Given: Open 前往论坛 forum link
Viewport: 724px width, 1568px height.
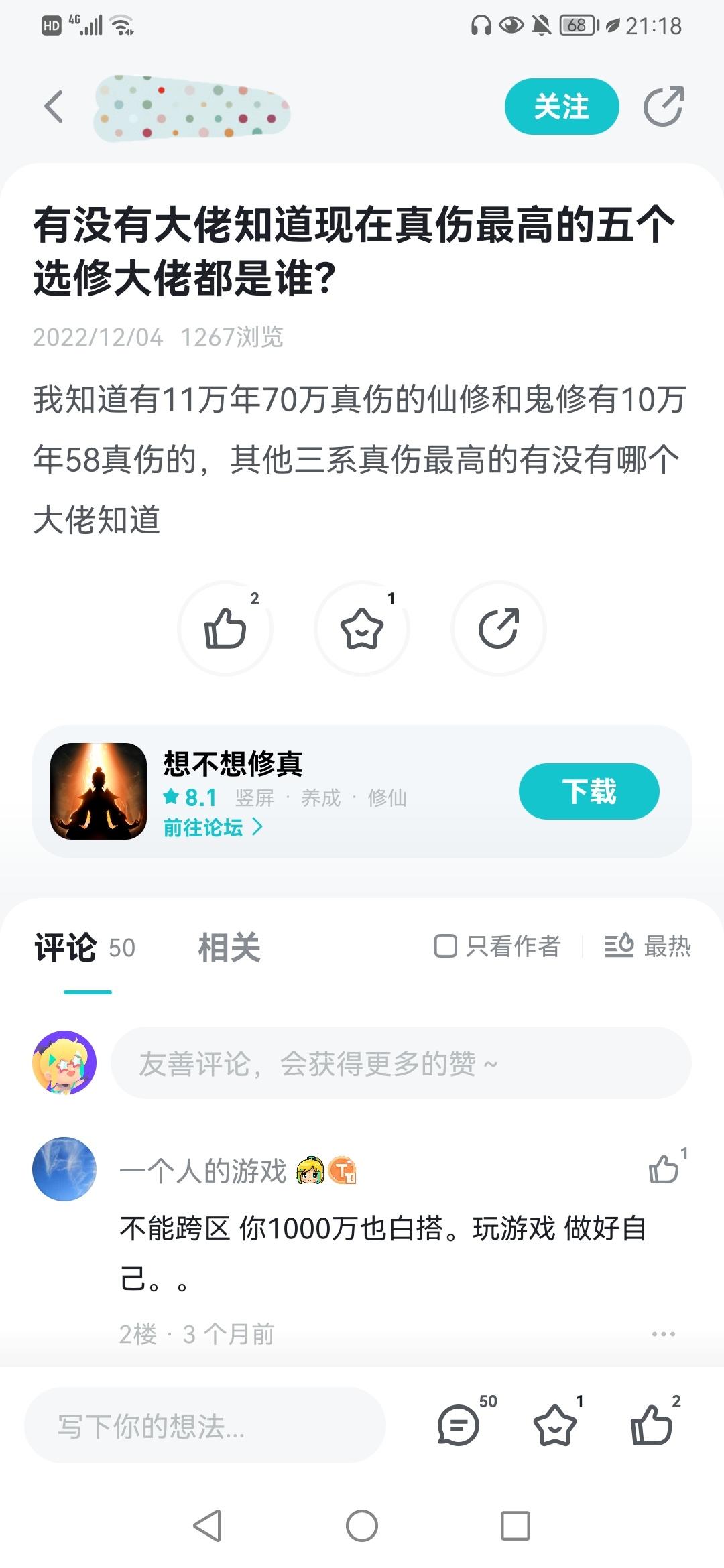Looking at the screenshot, I should [x=213, y=828].
